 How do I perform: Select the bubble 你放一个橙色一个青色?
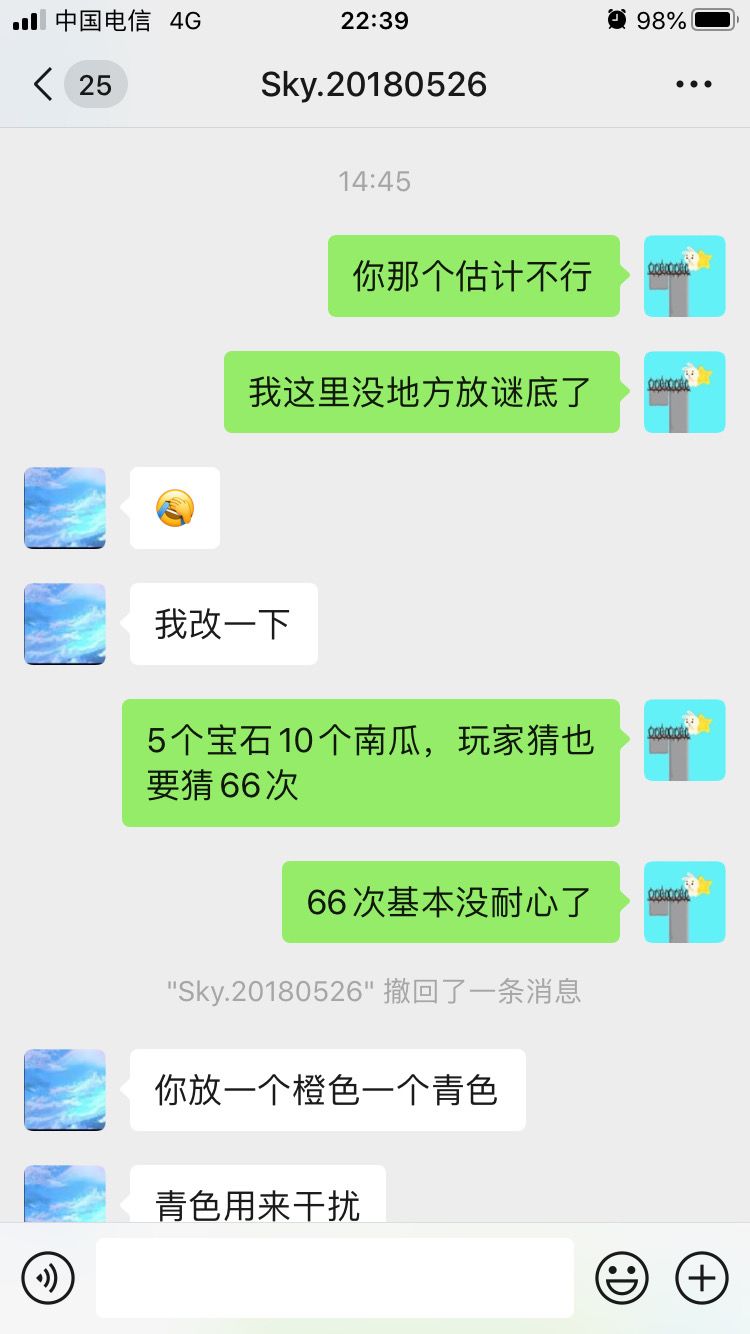327,1090
